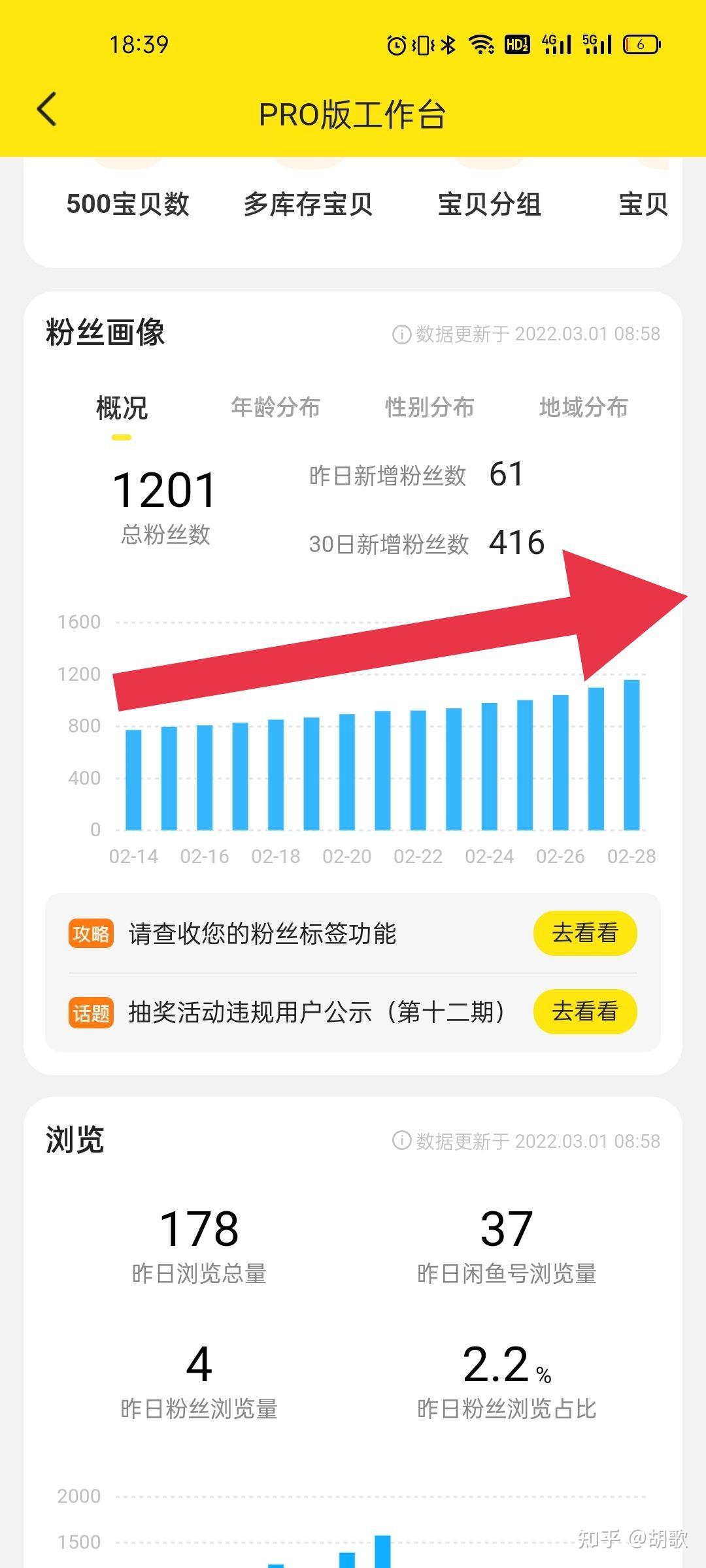Open 宝贝分组 shortcut

(x=489, y=204)
